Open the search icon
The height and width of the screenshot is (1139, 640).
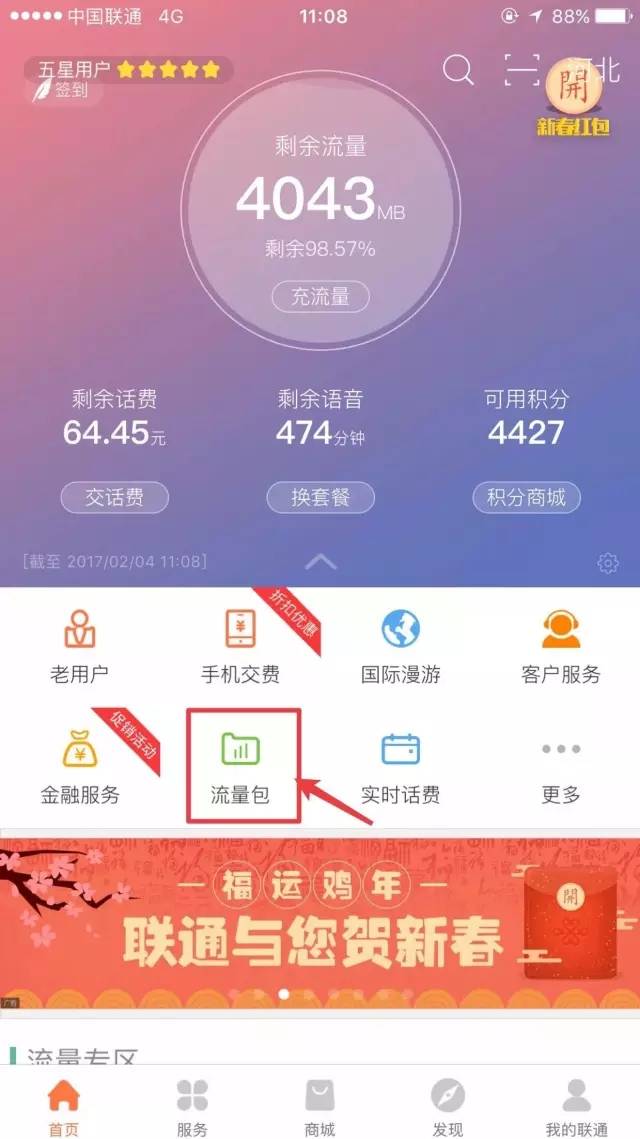click(458, 70)
